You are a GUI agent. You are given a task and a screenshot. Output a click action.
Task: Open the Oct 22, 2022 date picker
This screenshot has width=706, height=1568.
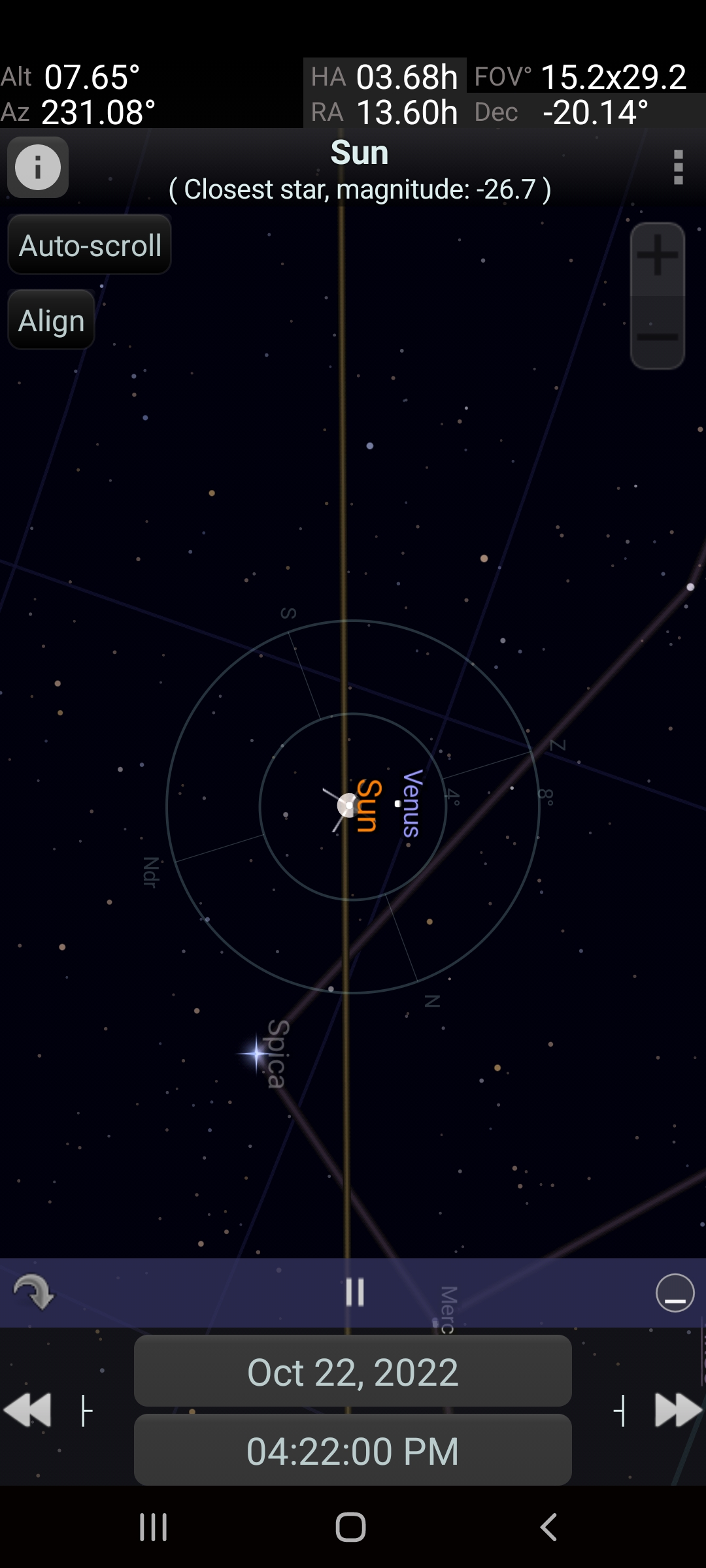(353, 1372)
